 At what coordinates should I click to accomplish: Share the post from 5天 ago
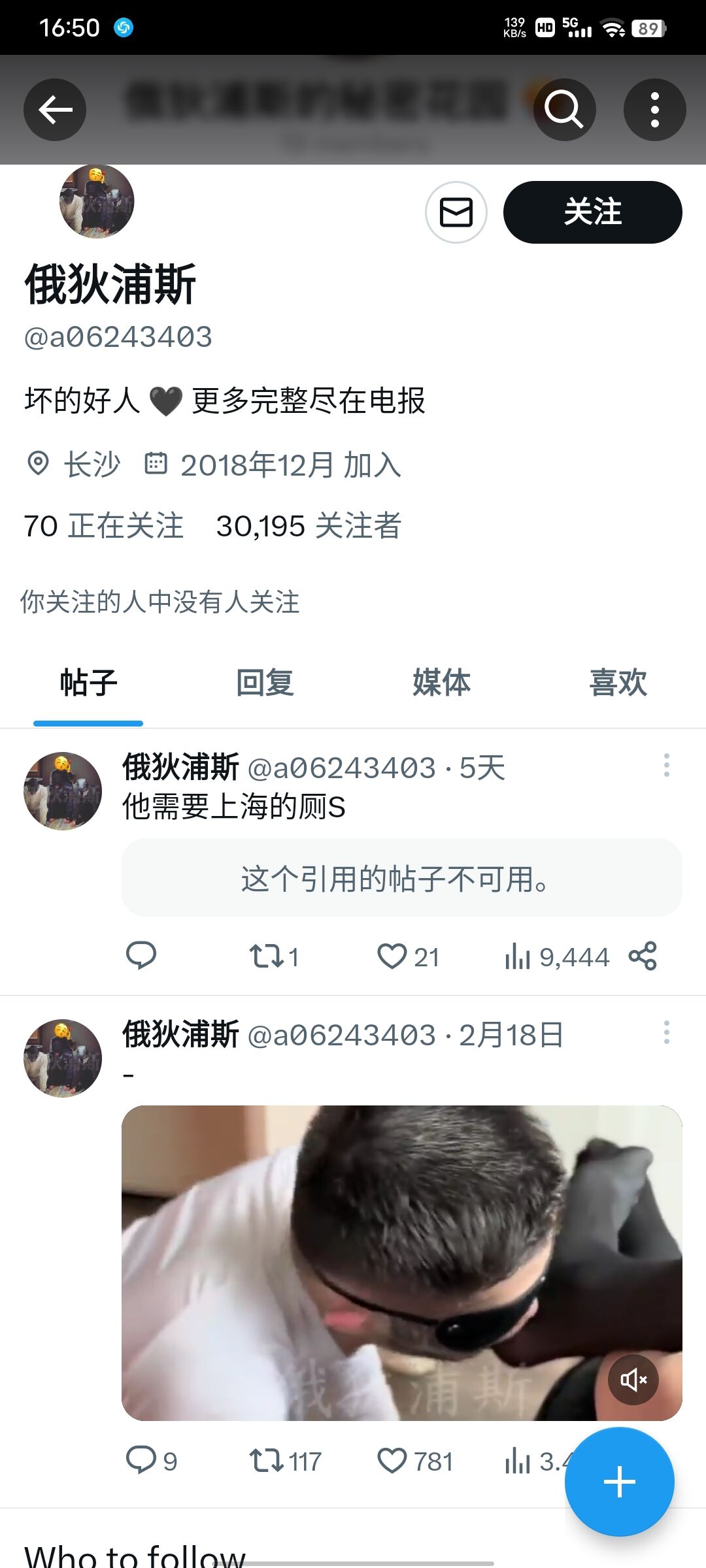pyautogui.click(x=643, y=956)
